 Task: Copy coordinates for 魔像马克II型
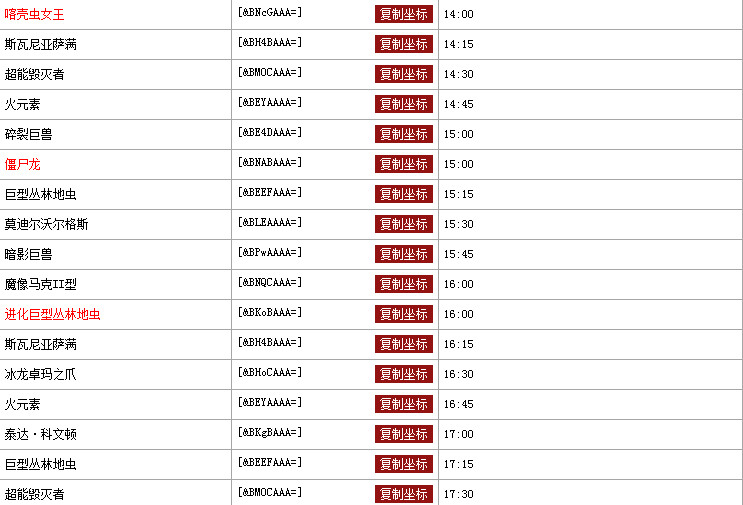[x=404, y=284]
